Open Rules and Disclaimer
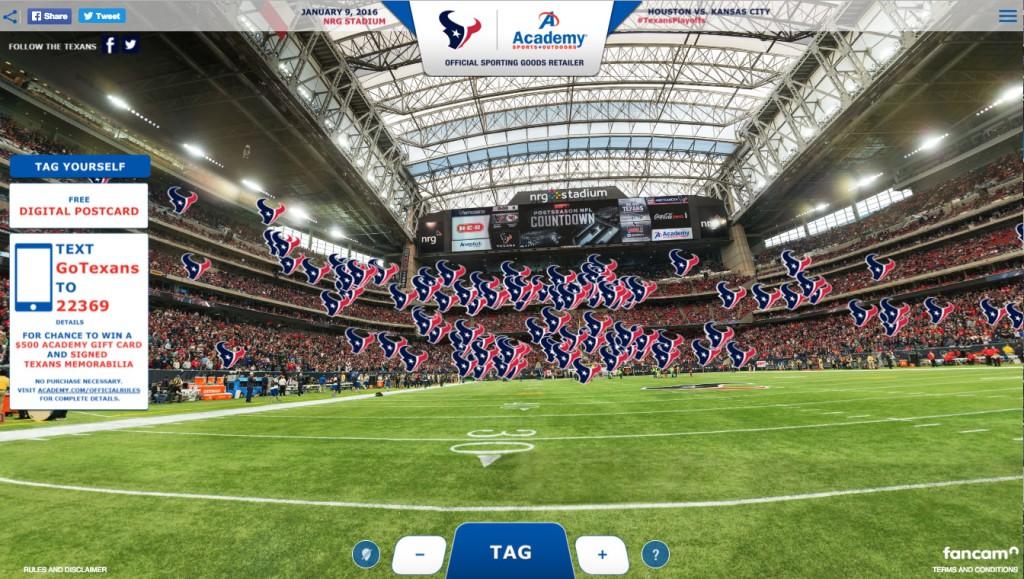 pyautogui.click(x=65, y=569)
